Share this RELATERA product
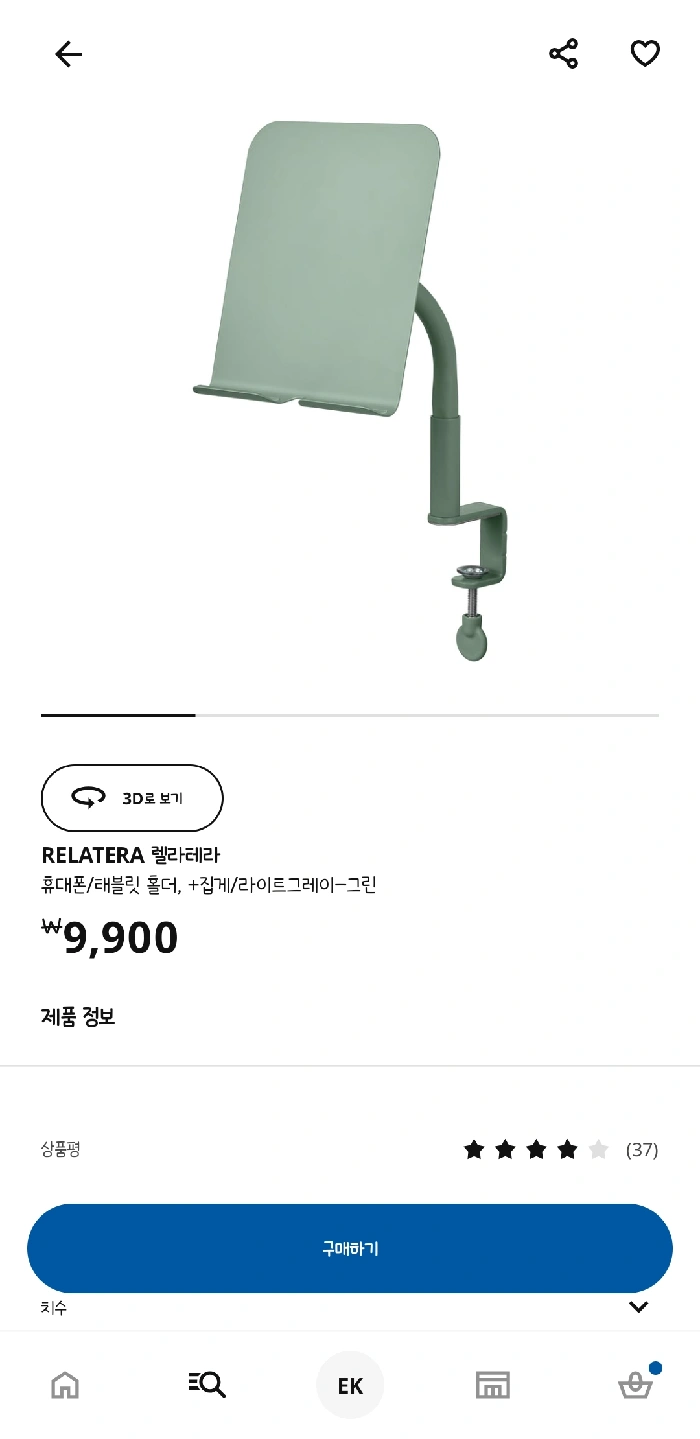The height and width of the screenshot is (1439, 700). pos(564,54)
